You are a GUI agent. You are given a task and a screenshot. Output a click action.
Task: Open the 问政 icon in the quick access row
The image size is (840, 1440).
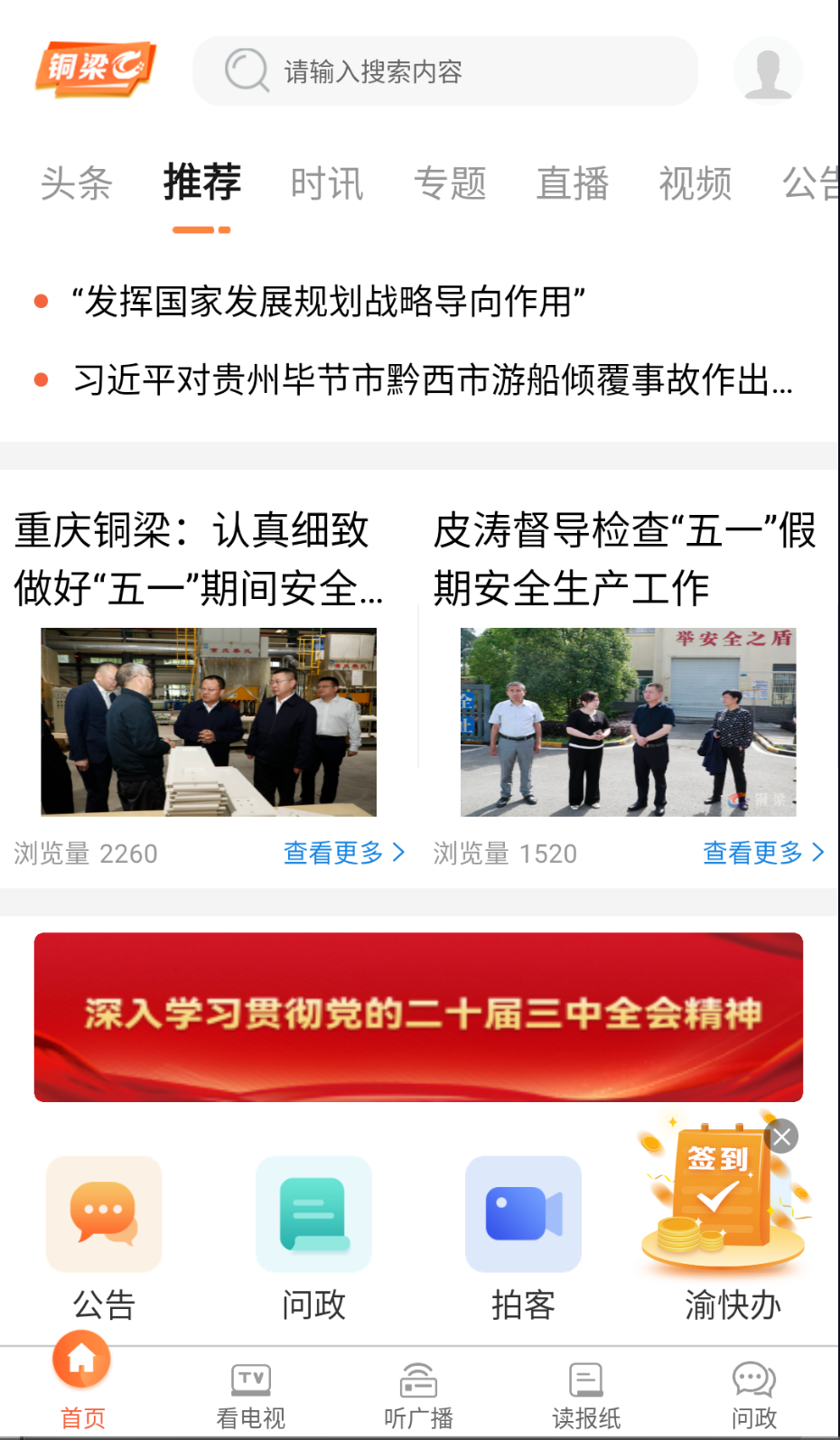[x=313, y=1214]
